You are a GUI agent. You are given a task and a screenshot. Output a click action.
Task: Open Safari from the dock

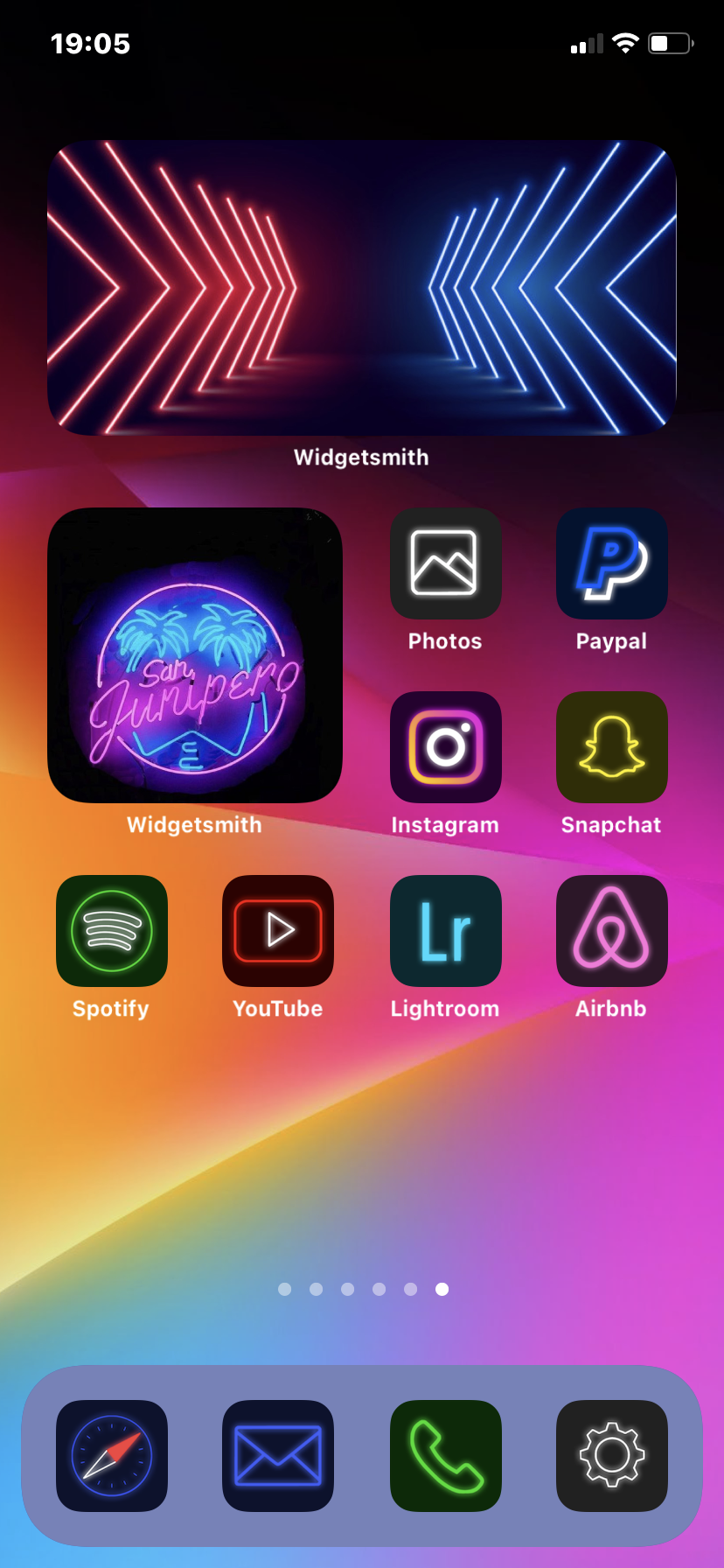[111, 1456]
